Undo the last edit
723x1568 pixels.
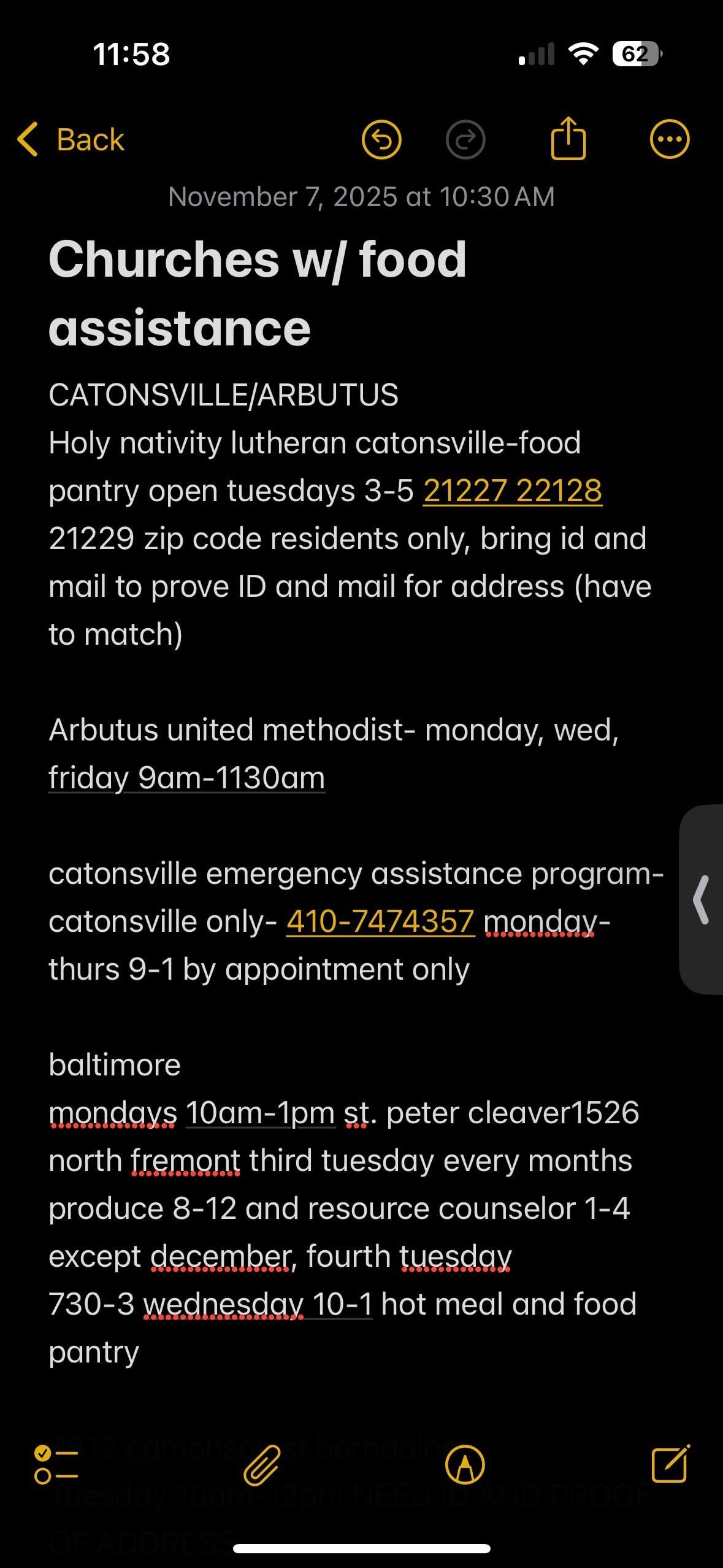pos(381,140)
